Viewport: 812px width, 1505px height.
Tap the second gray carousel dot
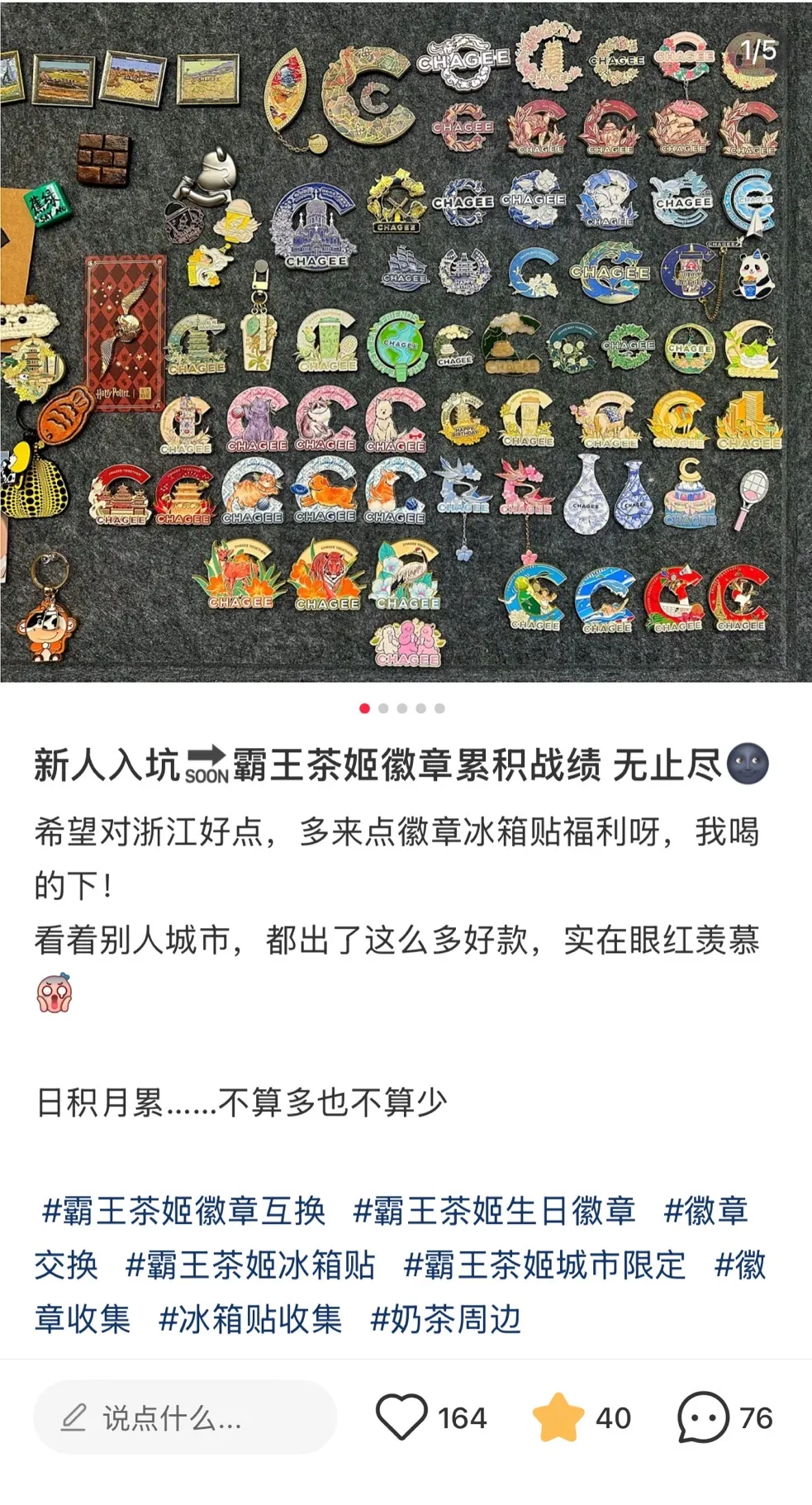click(382, 708)
